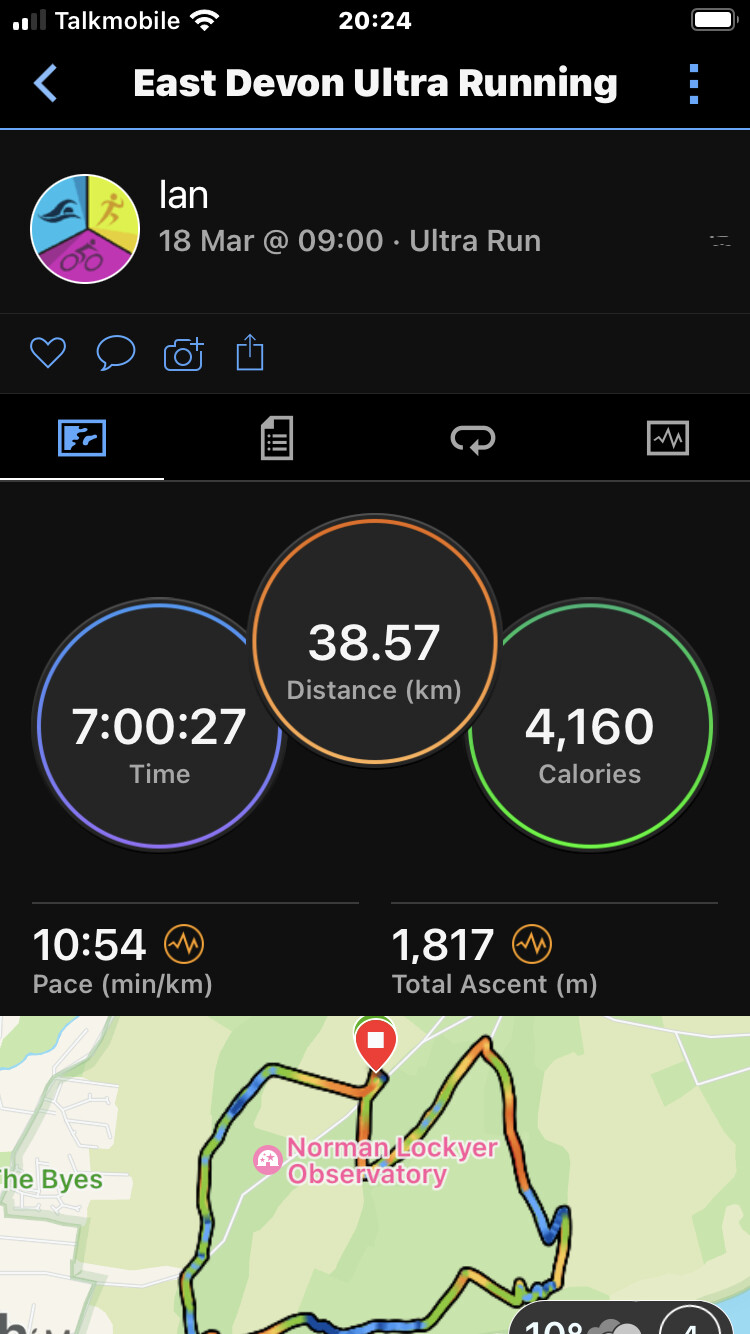Like this activity with the heart
750x1334 pixels.
coord(47,353)
